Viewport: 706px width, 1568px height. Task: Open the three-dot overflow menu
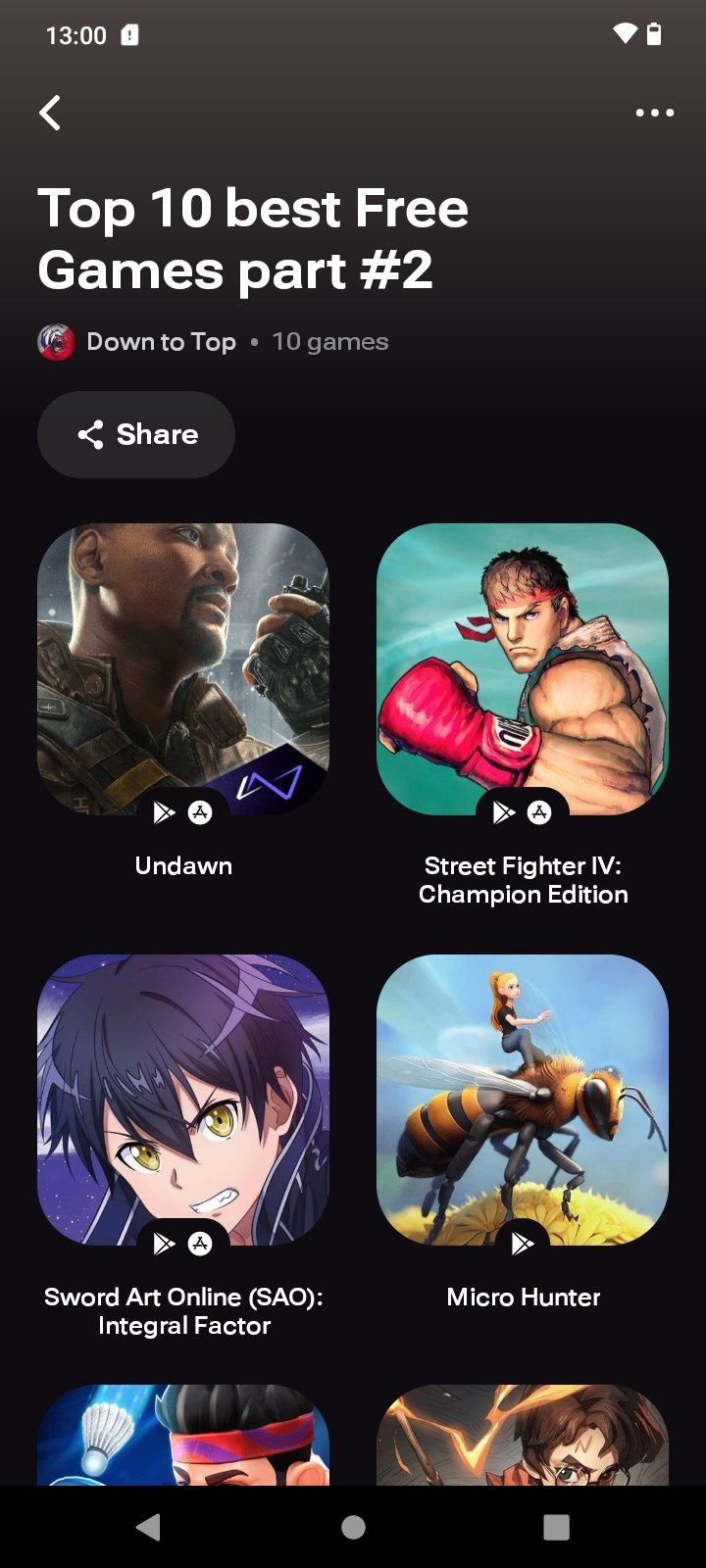[654, 113]
